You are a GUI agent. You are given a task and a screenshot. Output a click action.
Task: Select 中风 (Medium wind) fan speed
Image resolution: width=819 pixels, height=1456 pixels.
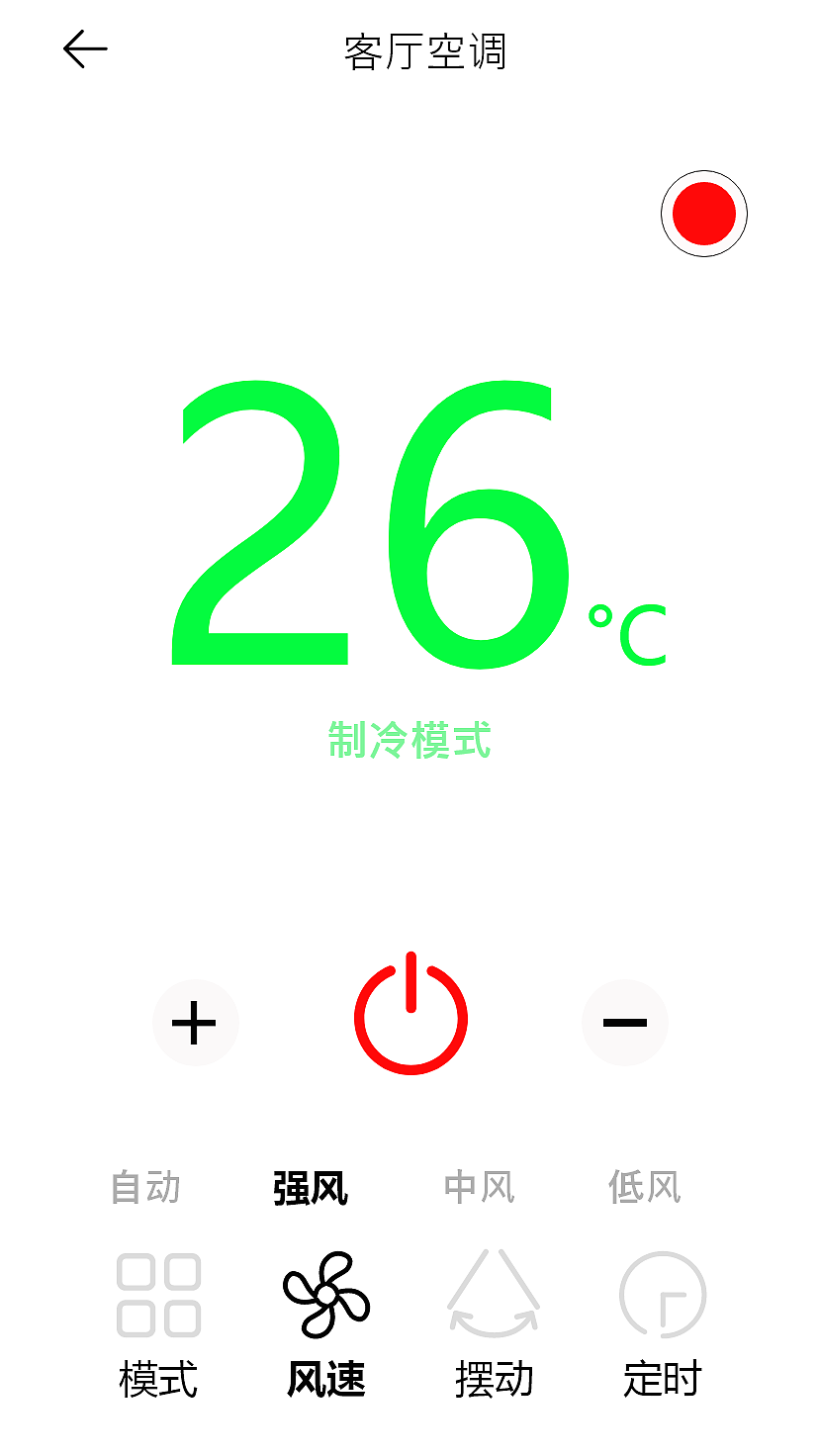tap(478, 1188)
